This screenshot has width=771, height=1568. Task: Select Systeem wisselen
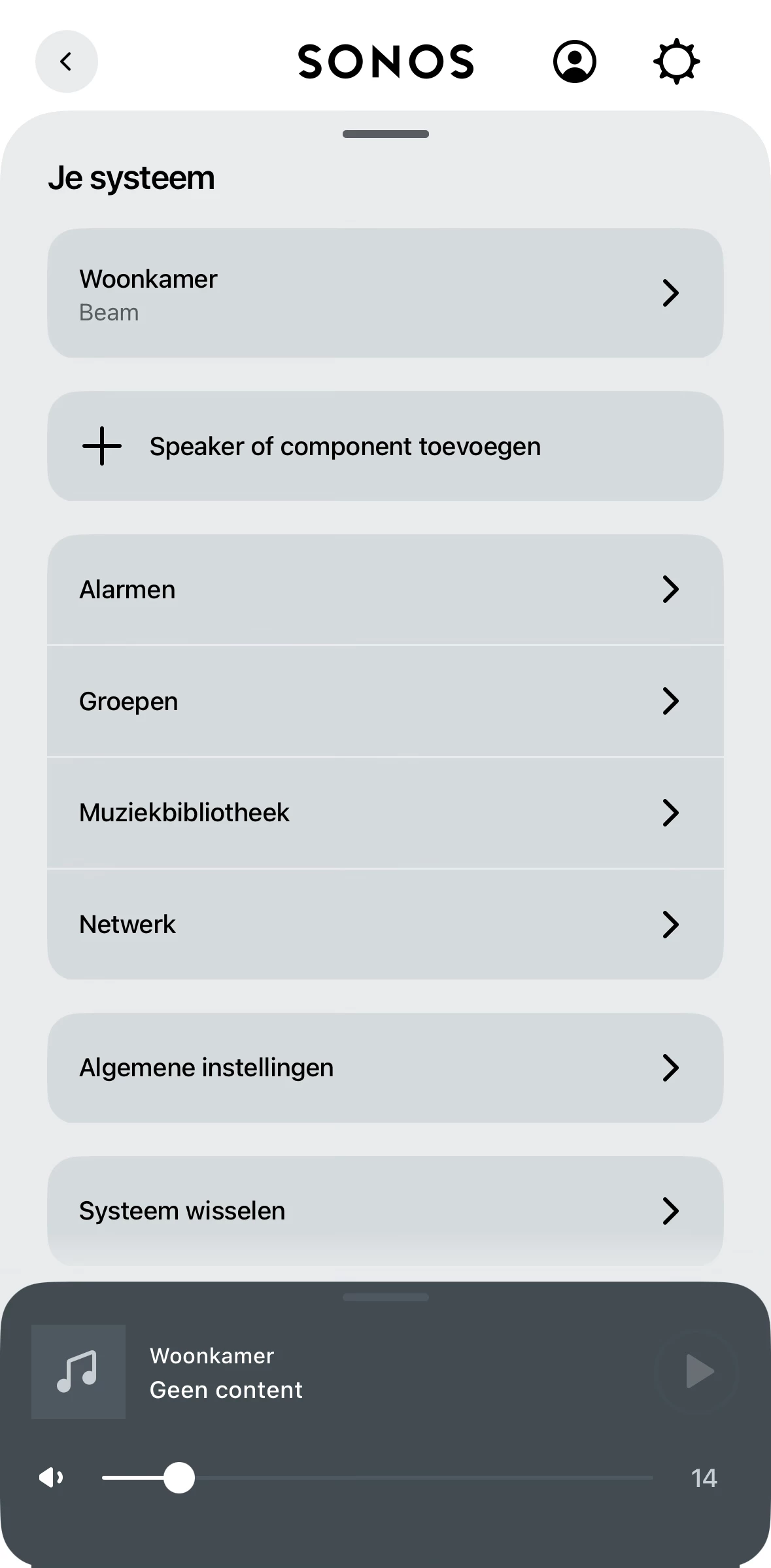(x=385, y=1211)
